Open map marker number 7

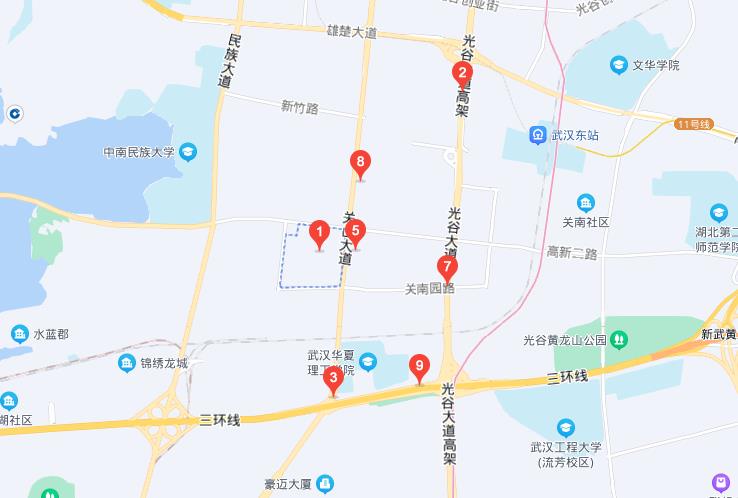point(447,266)
